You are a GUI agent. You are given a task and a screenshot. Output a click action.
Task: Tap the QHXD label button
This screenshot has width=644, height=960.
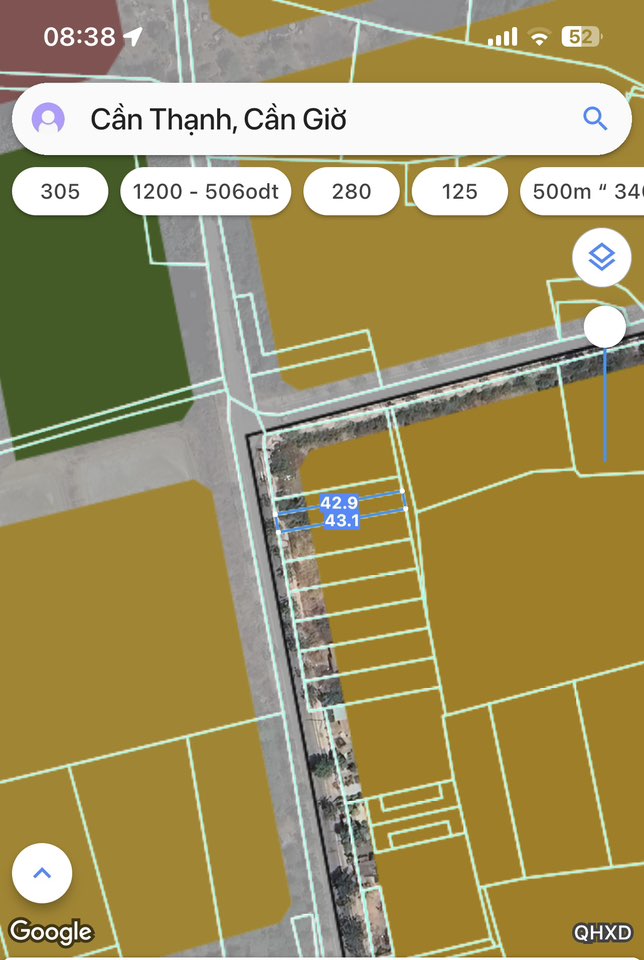[x=602, y=932]
